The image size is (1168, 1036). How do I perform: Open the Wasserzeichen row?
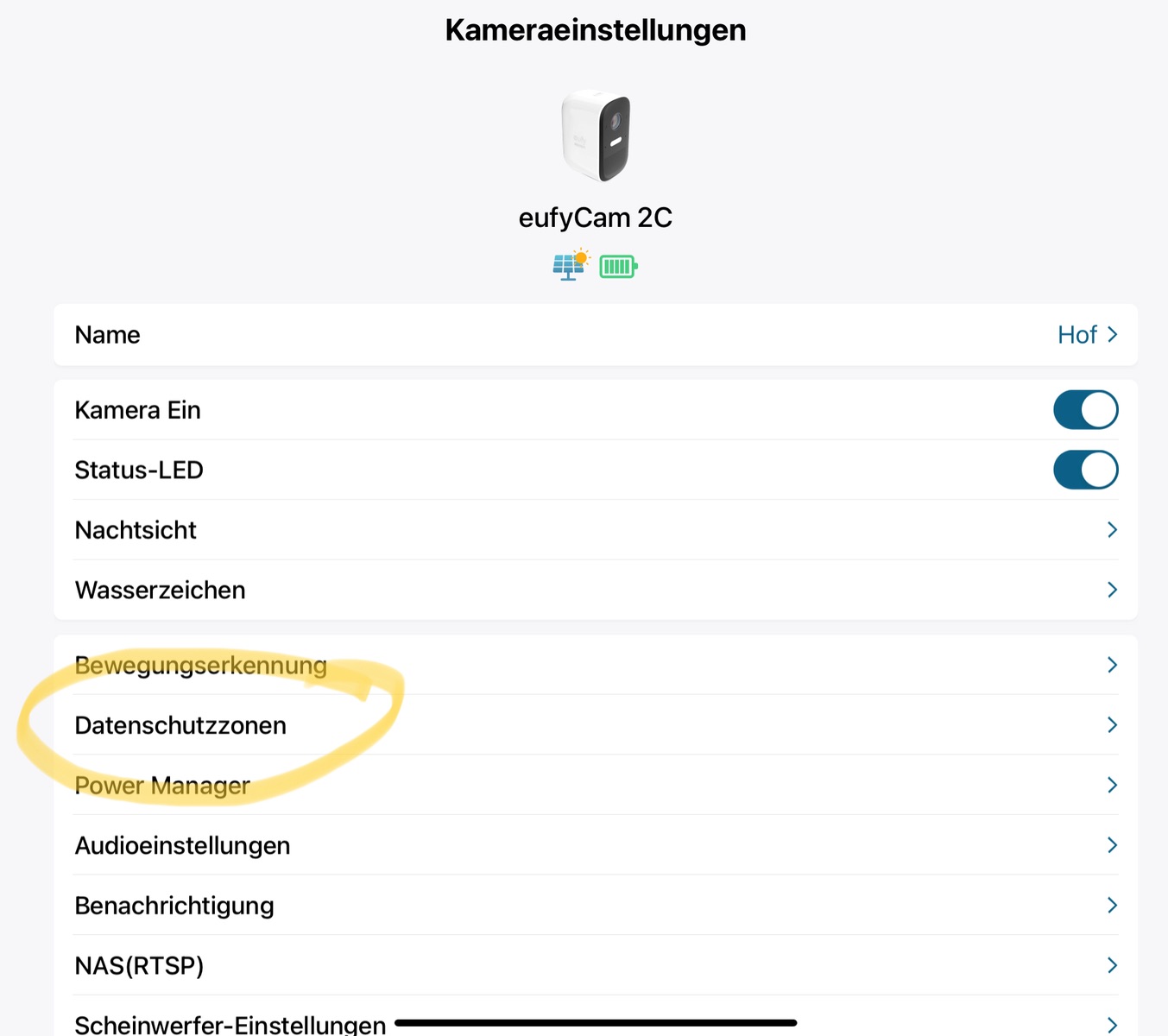click(595, 591)
